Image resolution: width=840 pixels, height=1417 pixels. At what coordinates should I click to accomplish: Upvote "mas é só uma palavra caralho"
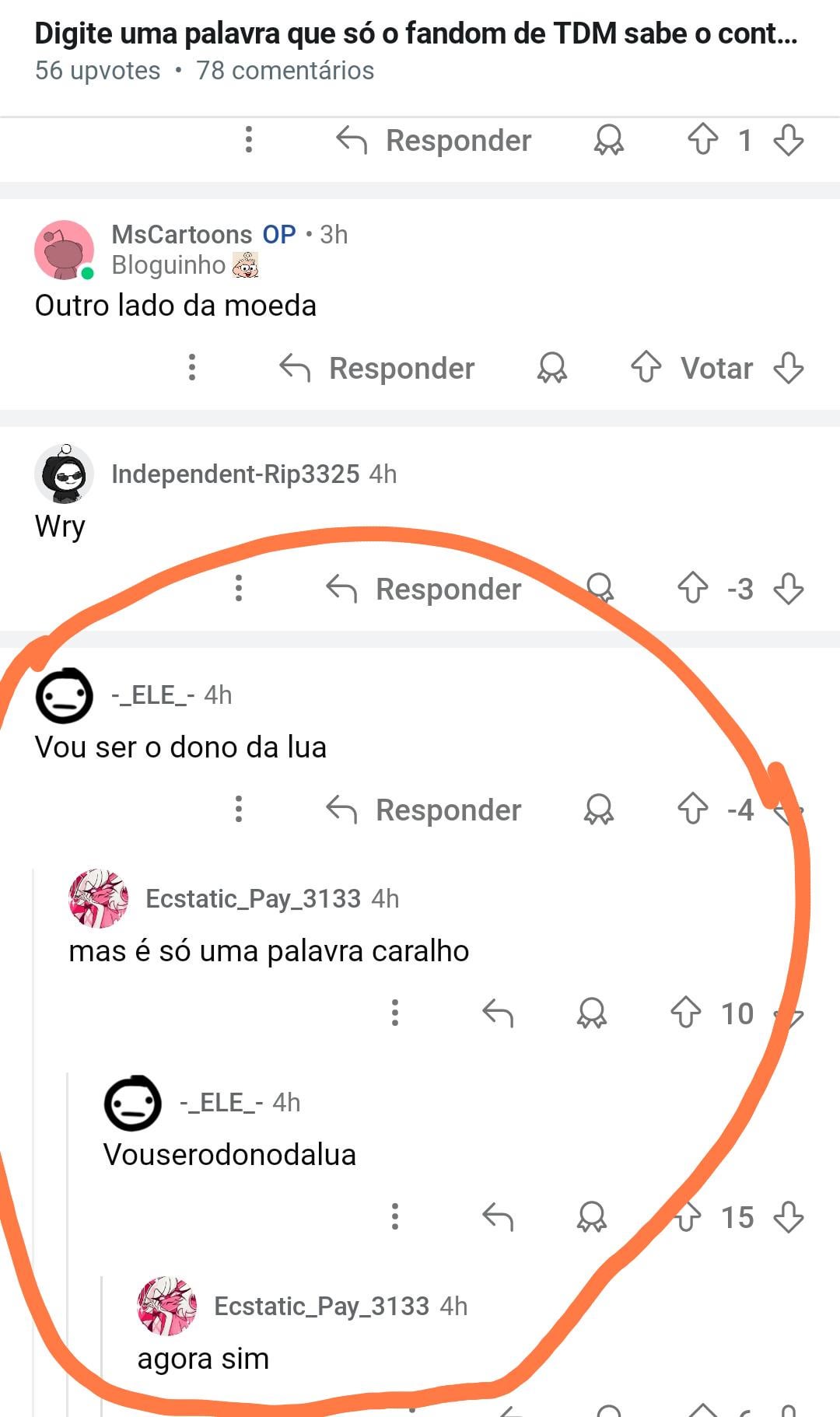685,1013
